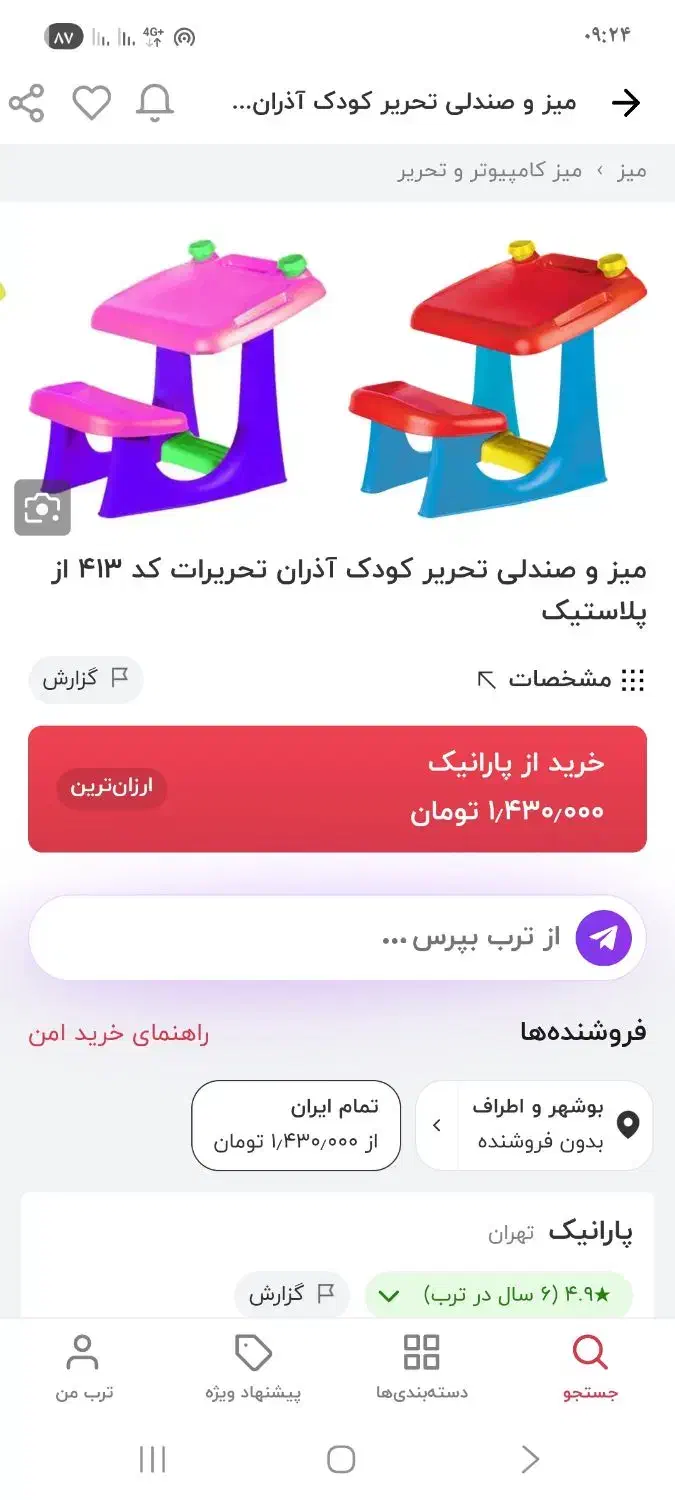Report the پارانیک seller with گزارش

click(x=292, y=1295)
